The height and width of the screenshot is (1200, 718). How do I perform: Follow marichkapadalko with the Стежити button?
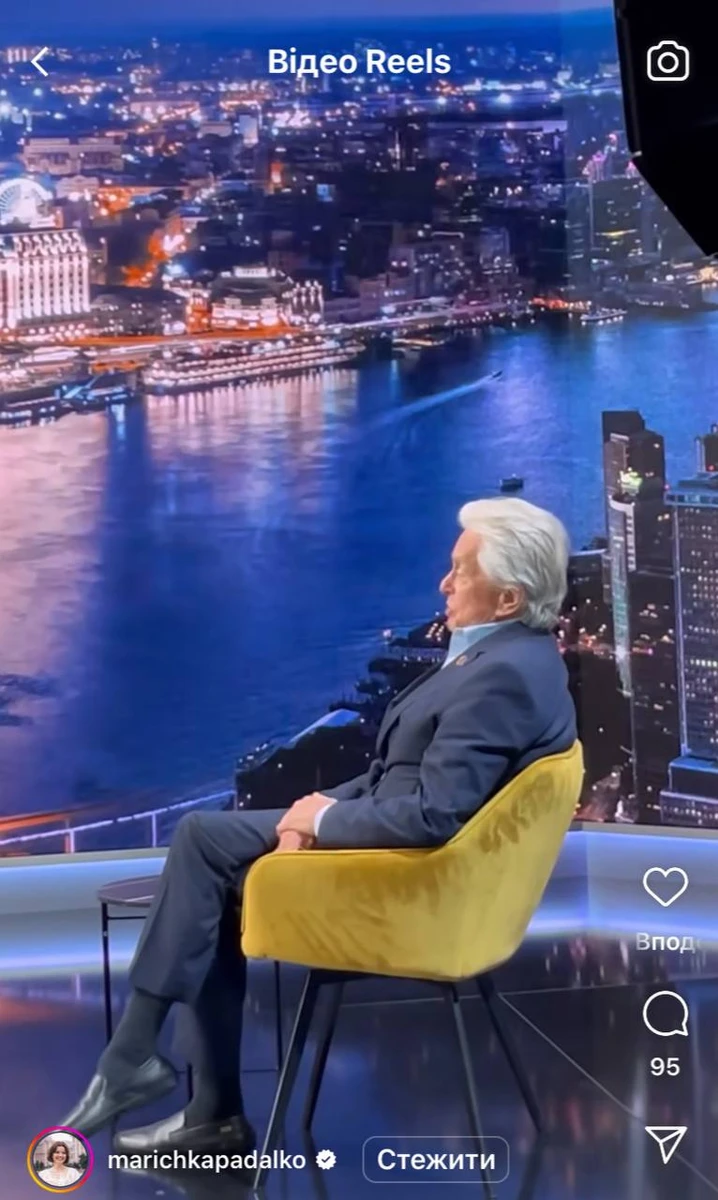[x=435, y=1160]
